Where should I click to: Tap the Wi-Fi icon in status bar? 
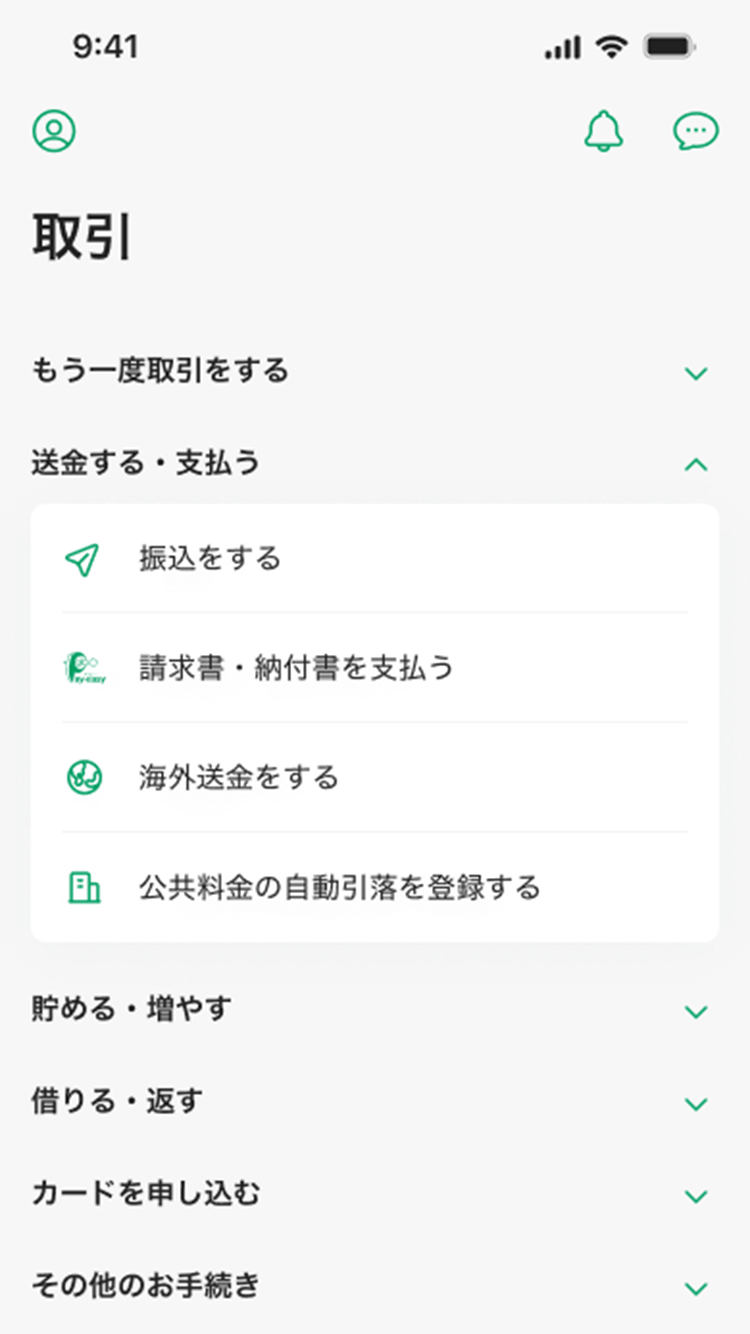point(613,46)
